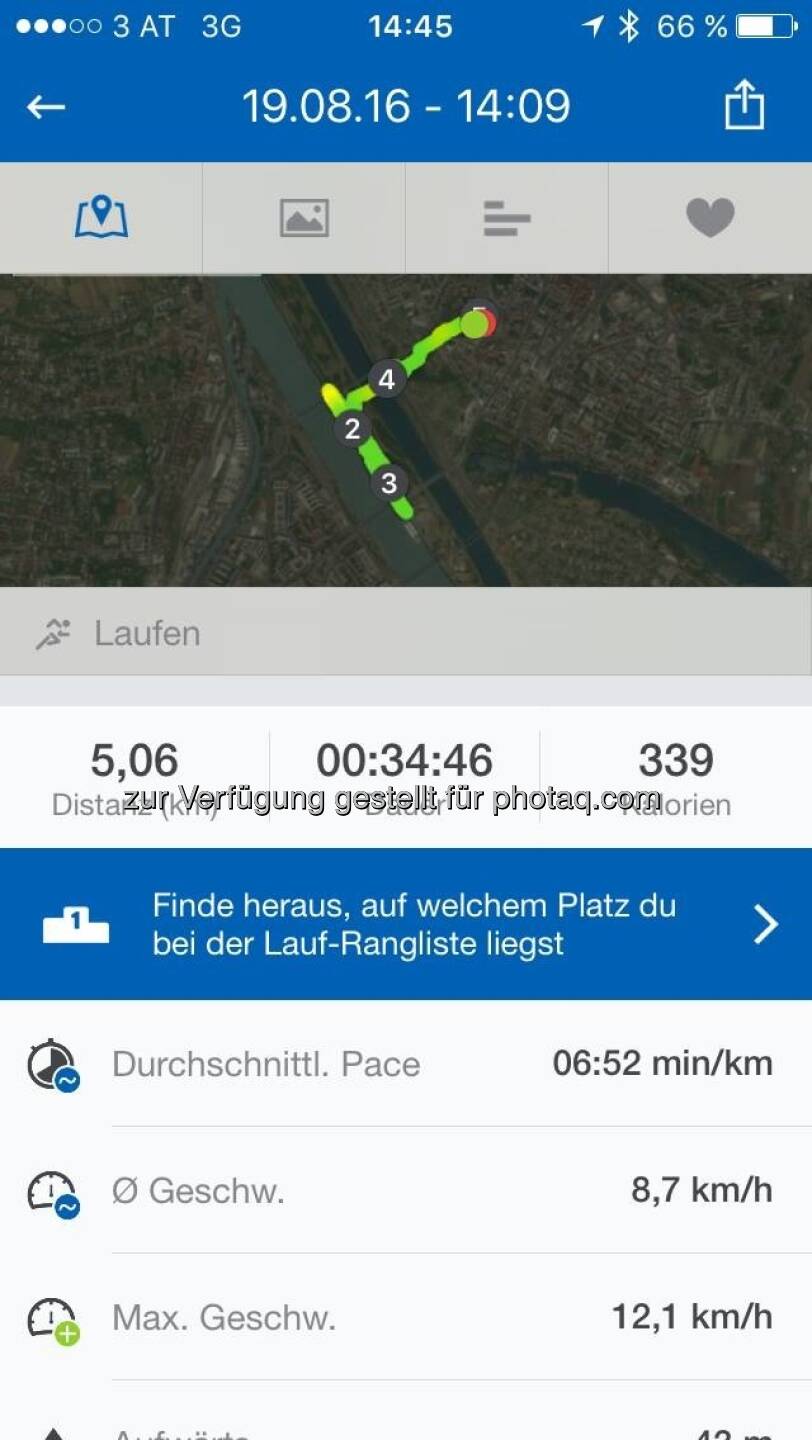Open the Lauf-Rangliste leaderboard banner

pyautogui.click(x=406, y=924)
